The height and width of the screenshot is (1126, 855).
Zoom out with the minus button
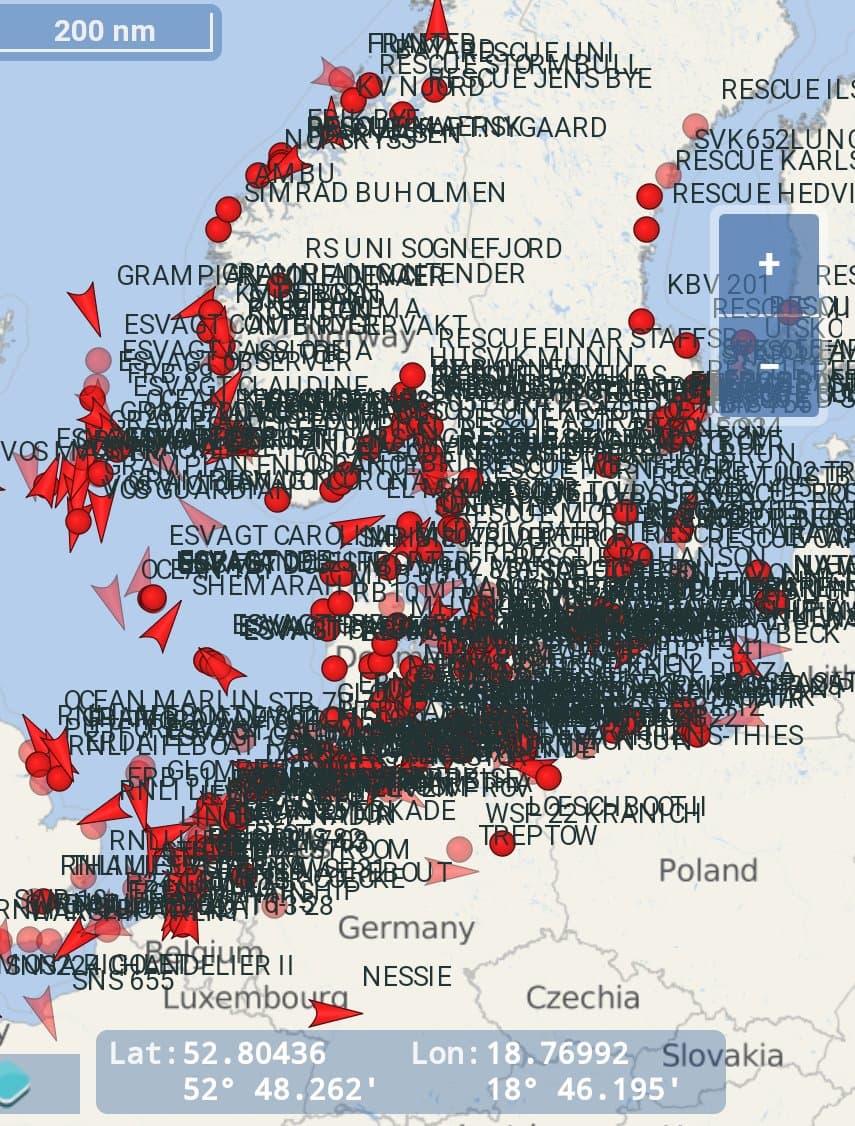pos(768,366)
